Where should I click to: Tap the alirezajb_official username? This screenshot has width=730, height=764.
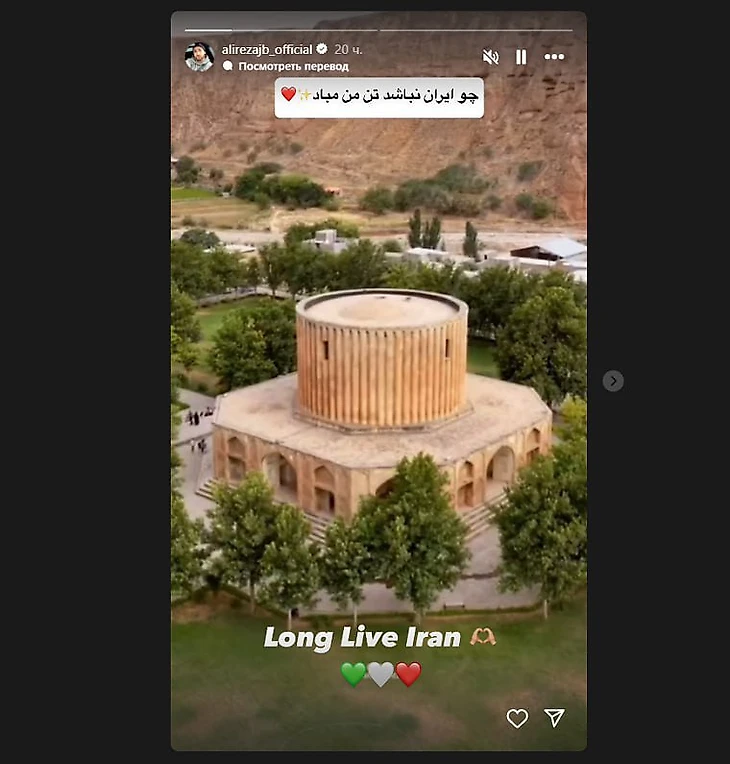coord(267,49)
